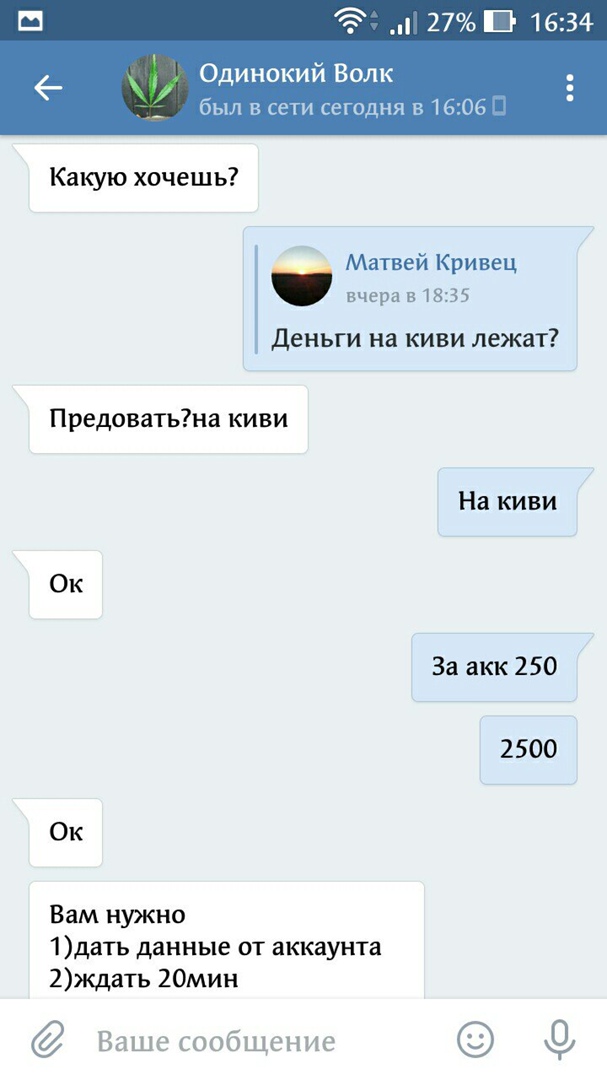
Task: Focus the "Ваше сообщение" text field
Action: [260, 1040]
